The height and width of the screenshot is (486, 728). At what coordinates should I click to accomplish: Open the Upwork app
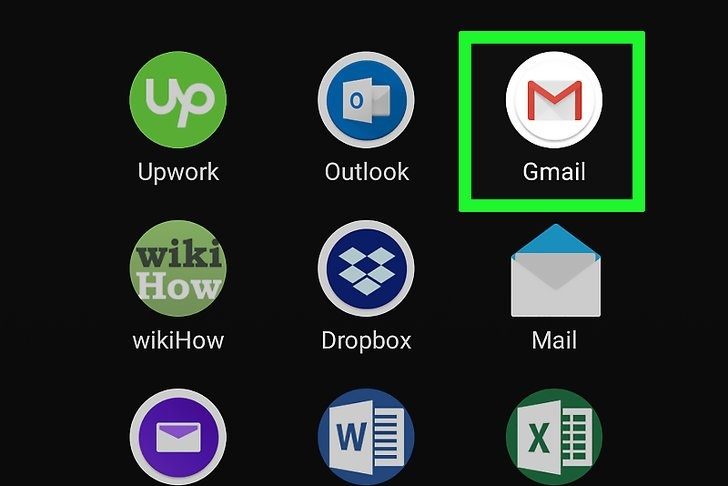[177, 98]
